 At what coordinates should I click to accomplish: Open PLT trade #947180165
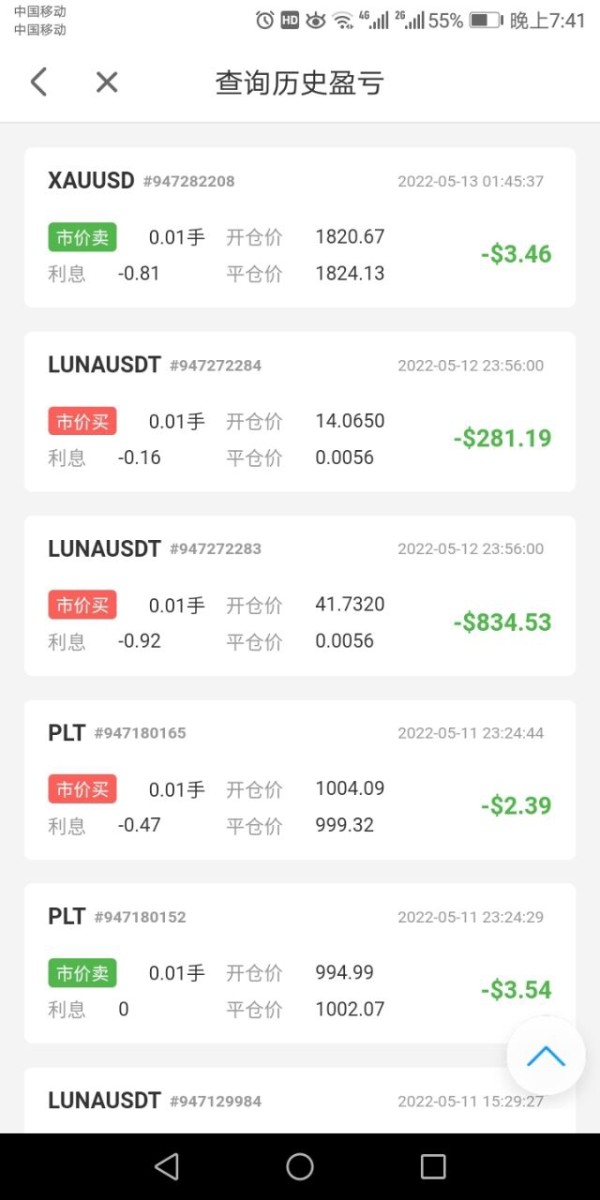[300, 780]
